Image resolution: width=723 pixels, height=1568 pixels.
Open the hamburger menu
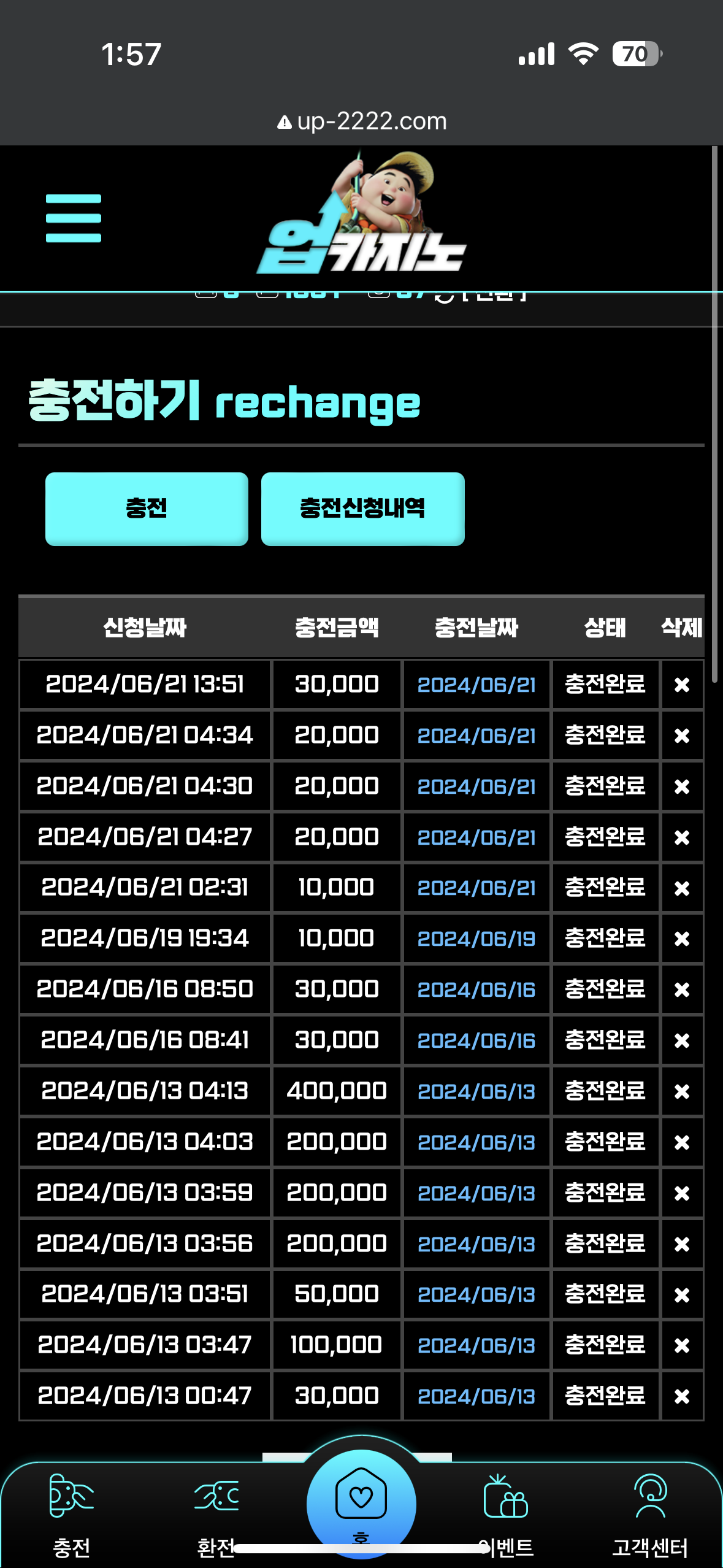coord(74,218)
